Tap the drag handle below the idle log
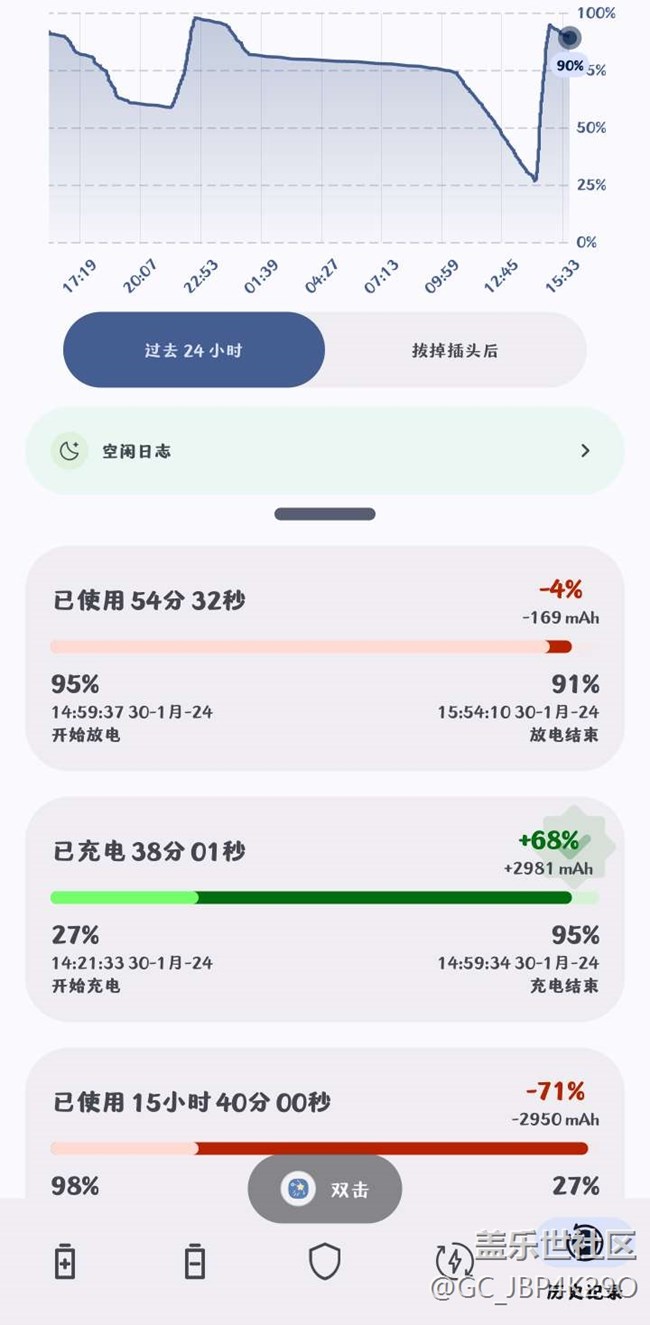 coord(325,514)
